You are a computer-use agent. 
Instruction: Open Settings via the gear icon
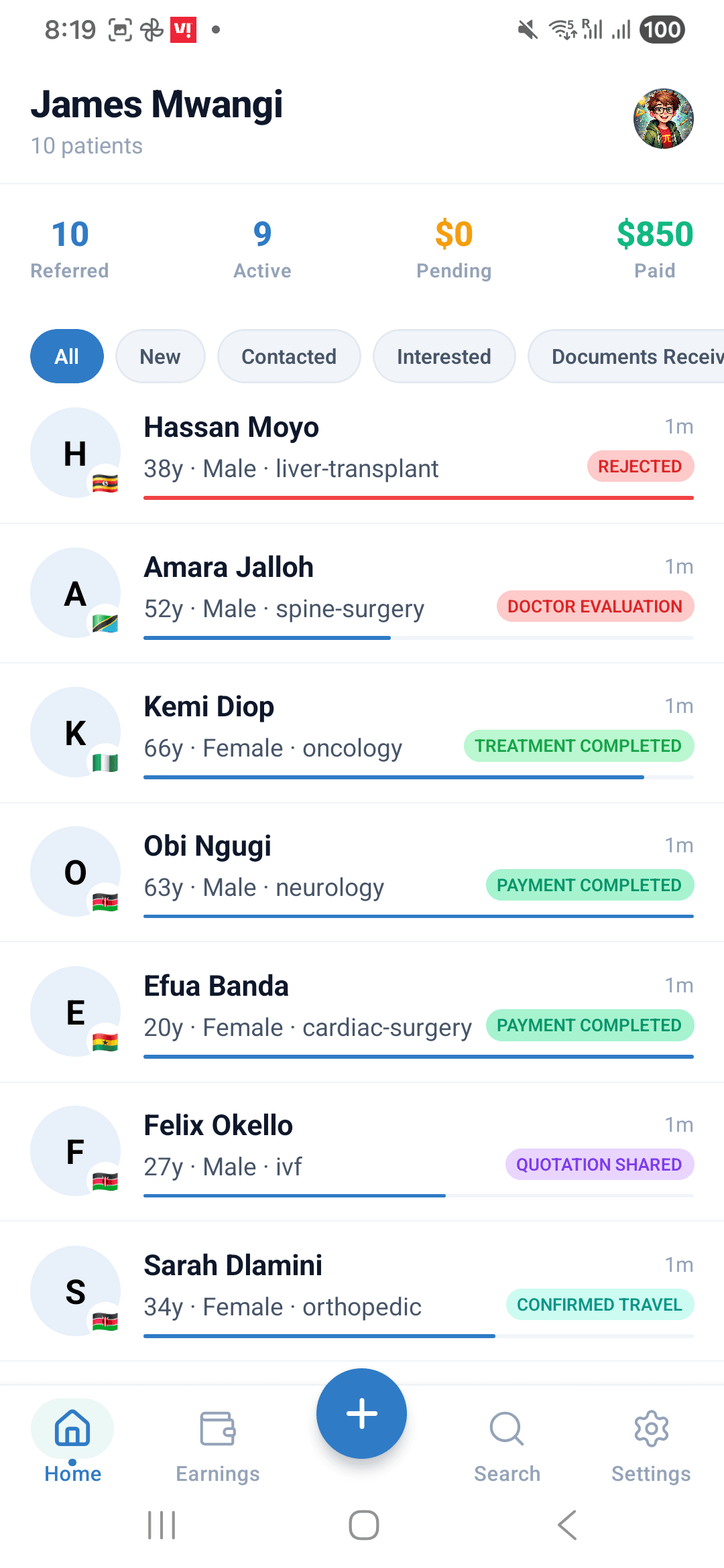[651, 1429]
